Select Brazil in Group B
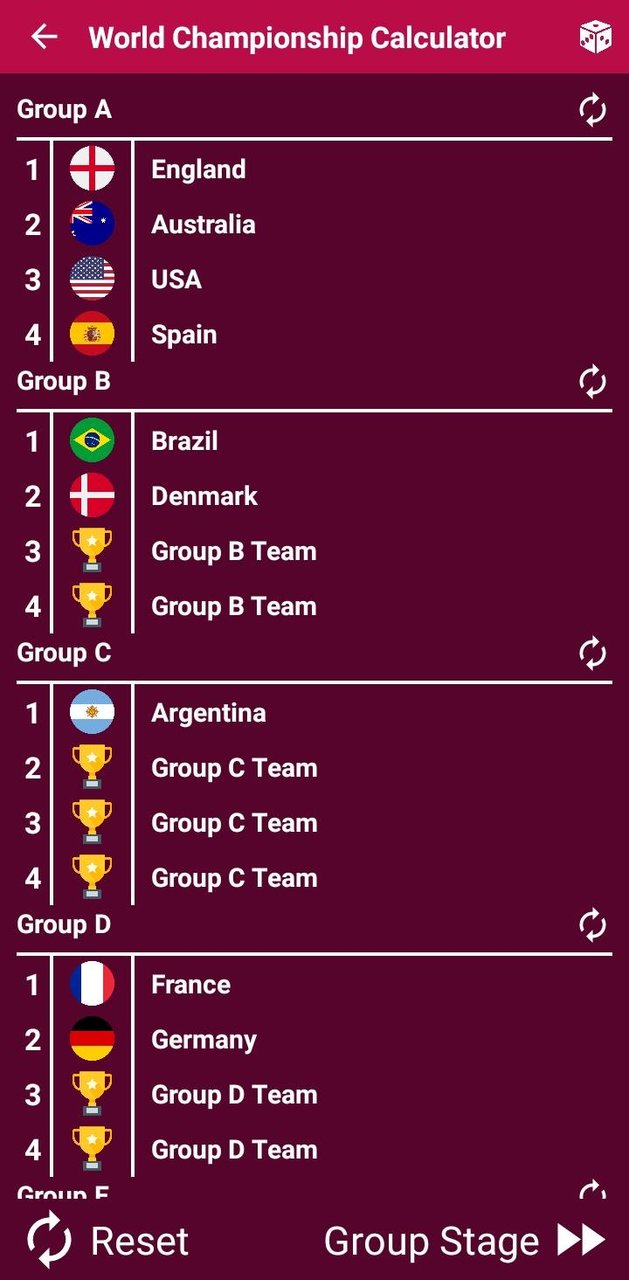 pos(184,441)
